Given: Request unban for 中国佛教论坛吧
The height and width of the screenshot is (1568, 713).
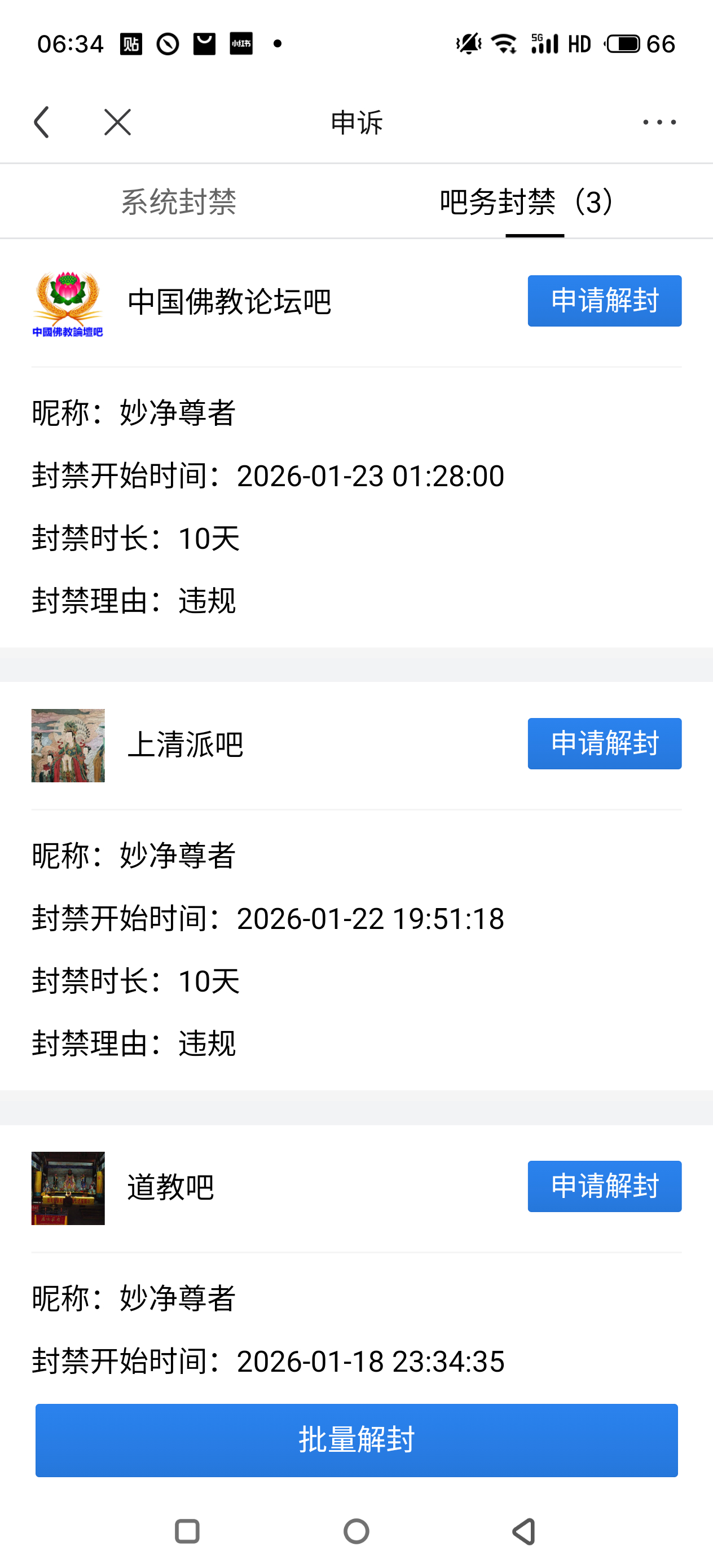Looking at the screenshot, I should [x=604, y=301].
